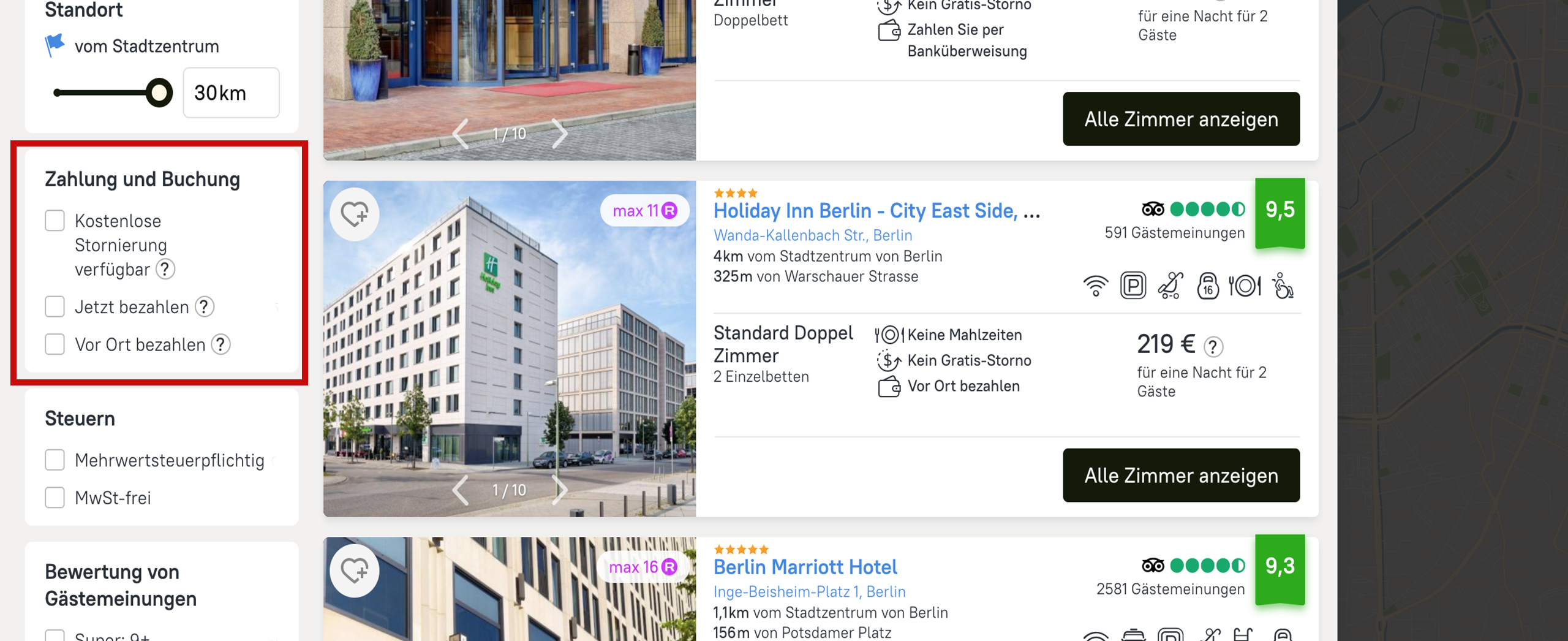Check the Kostenlose Stornierung verfügbar box

point(55,221)
